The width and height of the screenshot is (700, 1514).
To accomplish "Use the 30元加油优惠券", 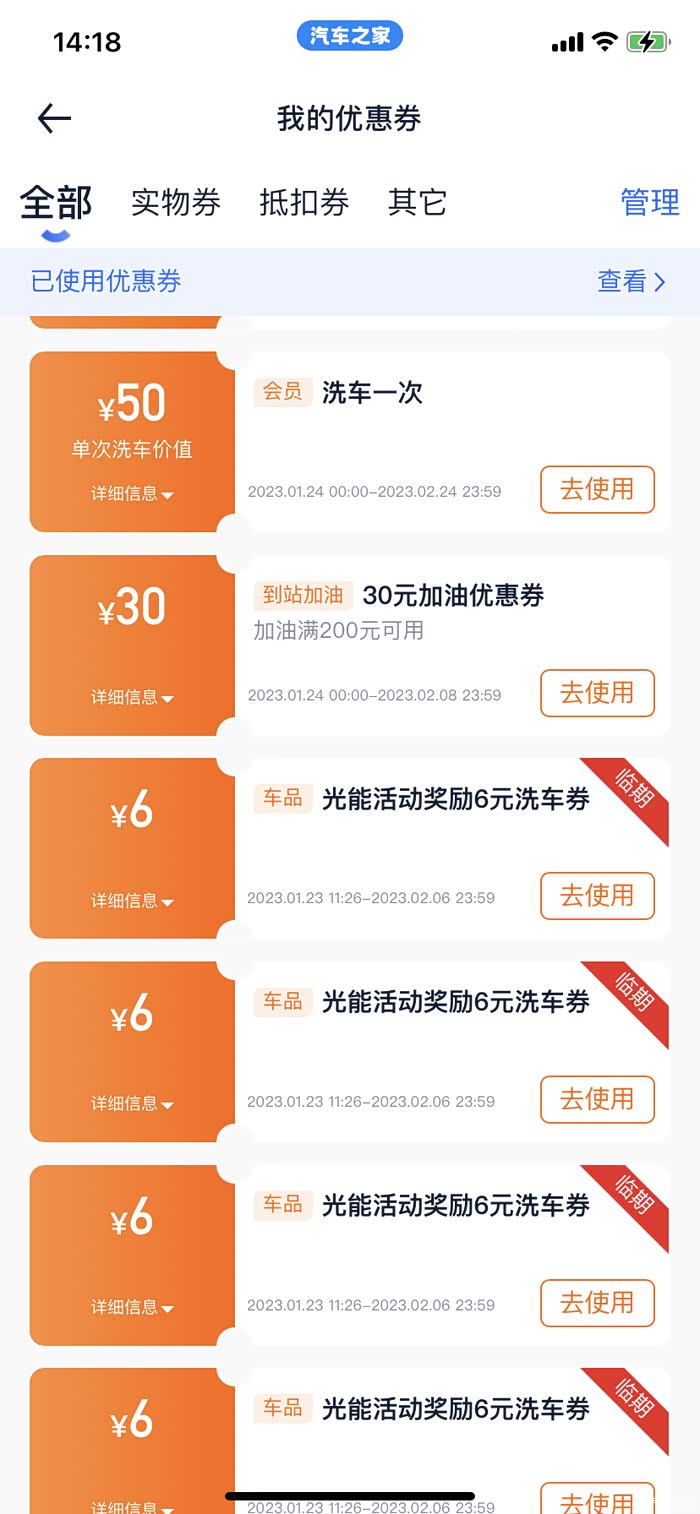I will pyautogui.click(x=597, y=693).
